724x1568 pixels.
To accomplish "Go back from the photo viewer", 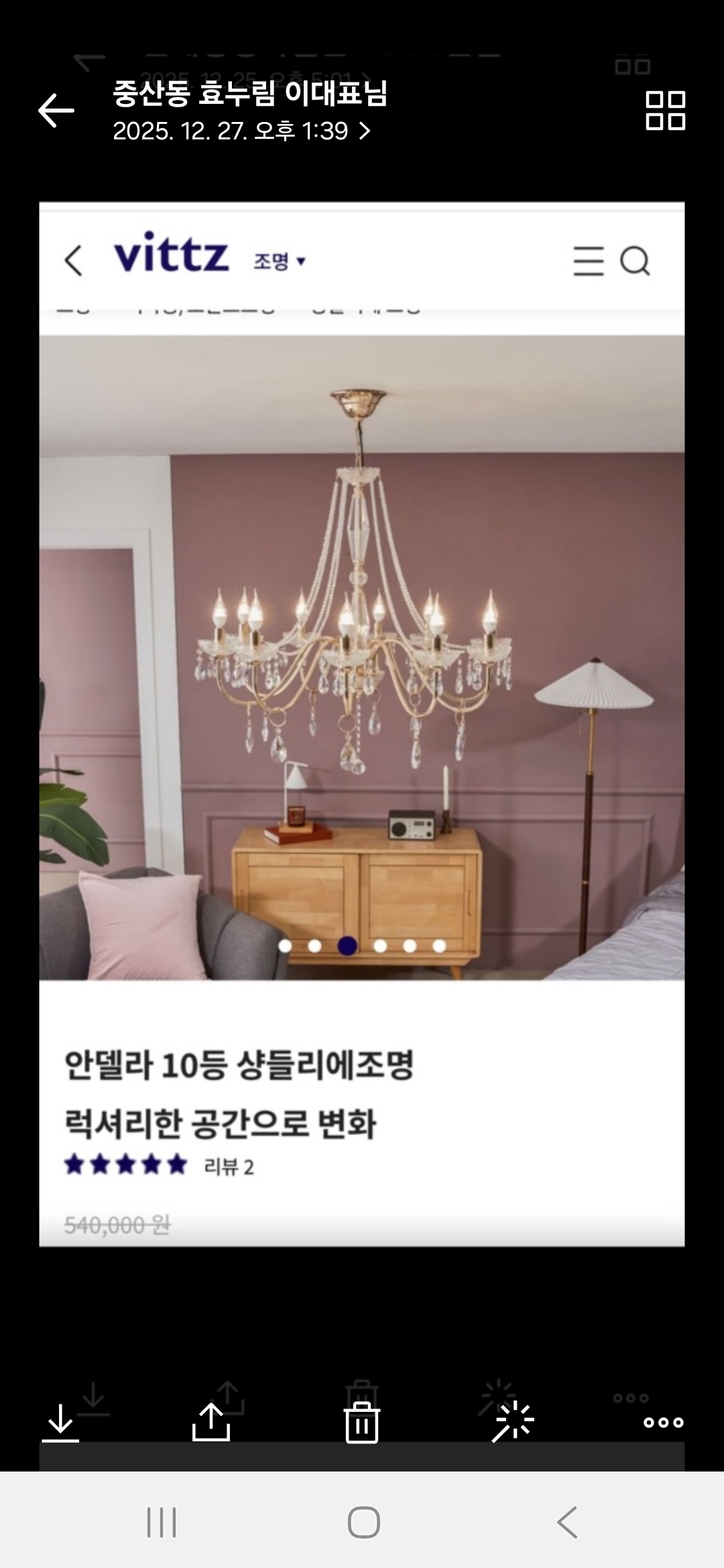I will click(x=56, y=111).
